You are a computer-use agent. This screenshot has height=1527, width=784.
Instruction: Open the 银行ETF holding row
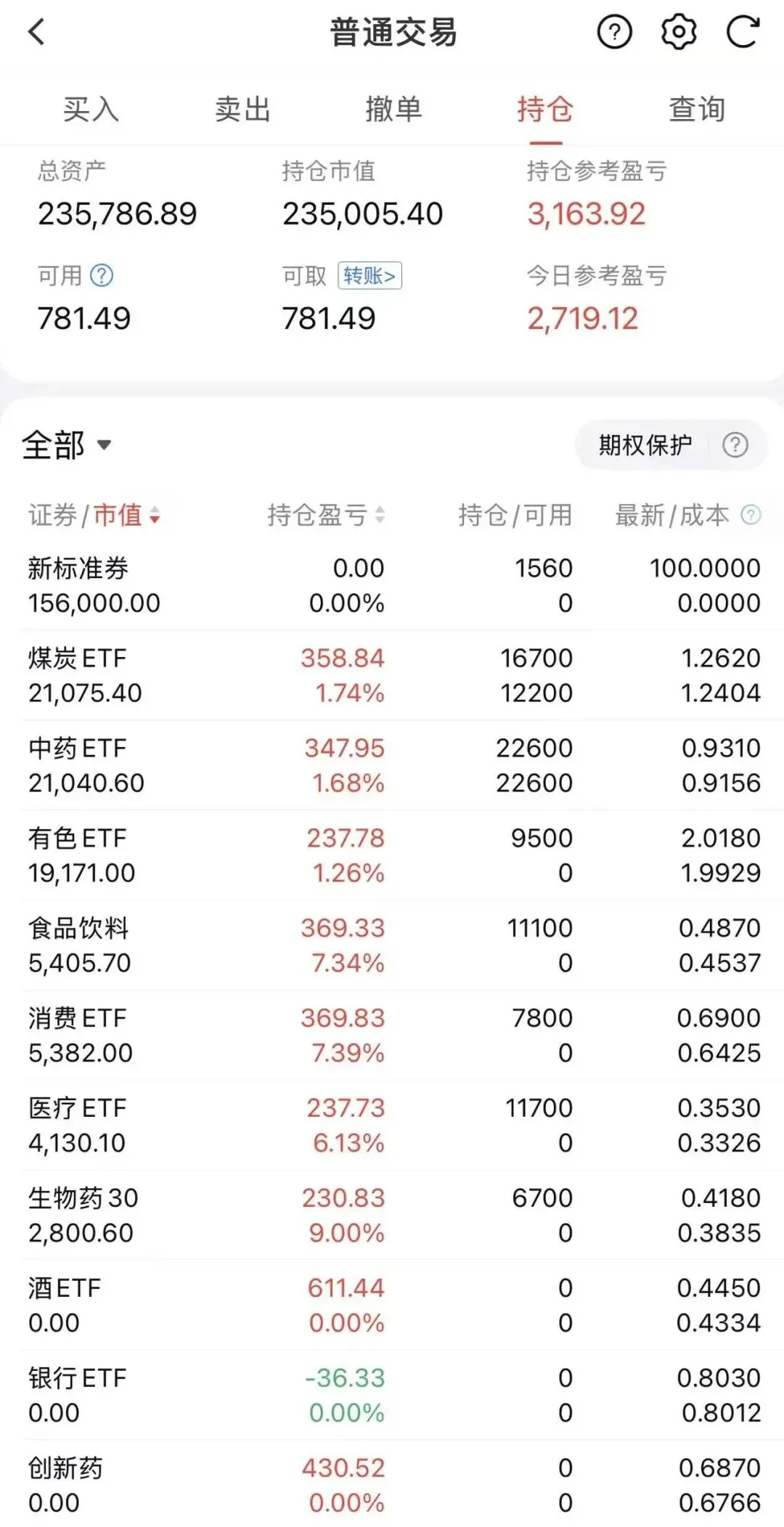tap(393, 1396)
